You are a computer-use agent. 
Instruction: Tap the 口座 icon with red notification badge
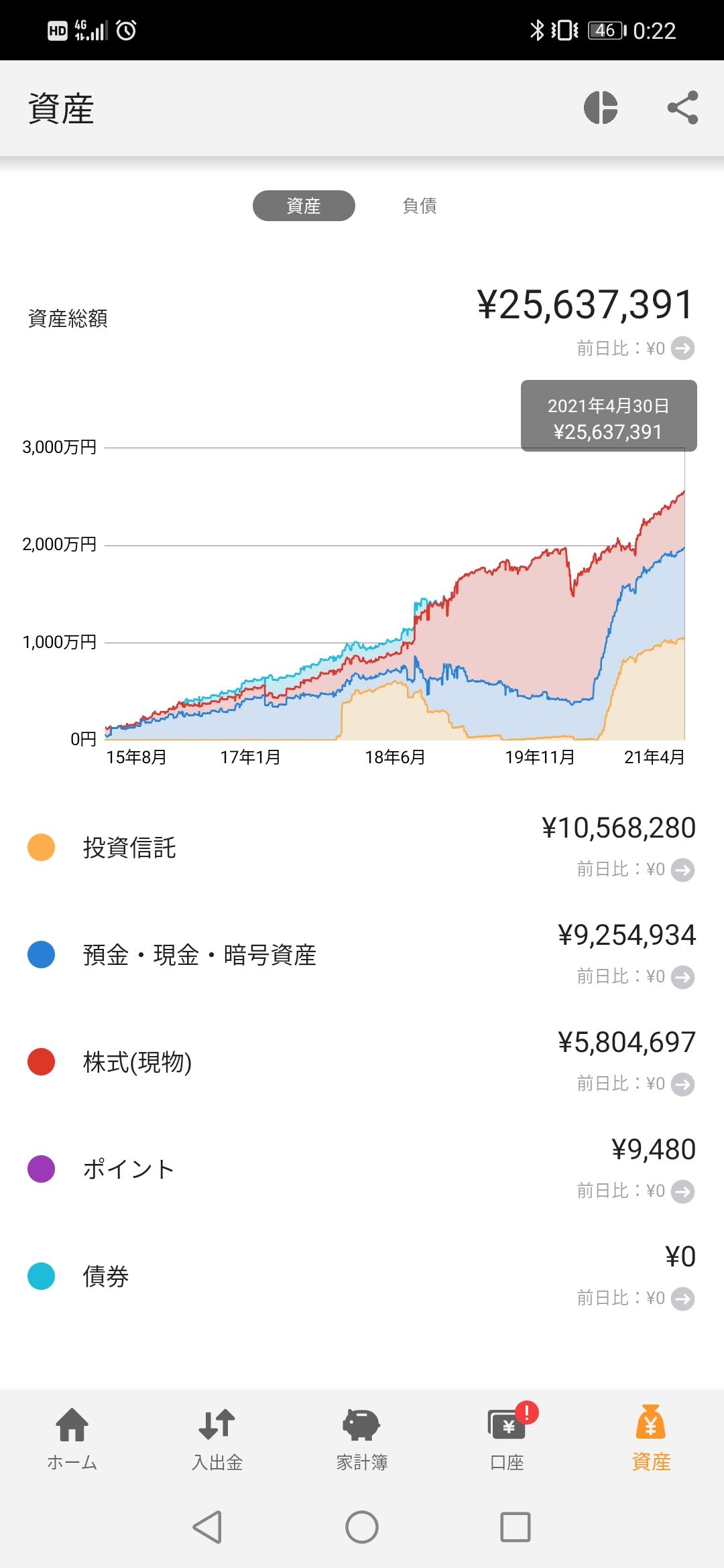pos(506,1437)
